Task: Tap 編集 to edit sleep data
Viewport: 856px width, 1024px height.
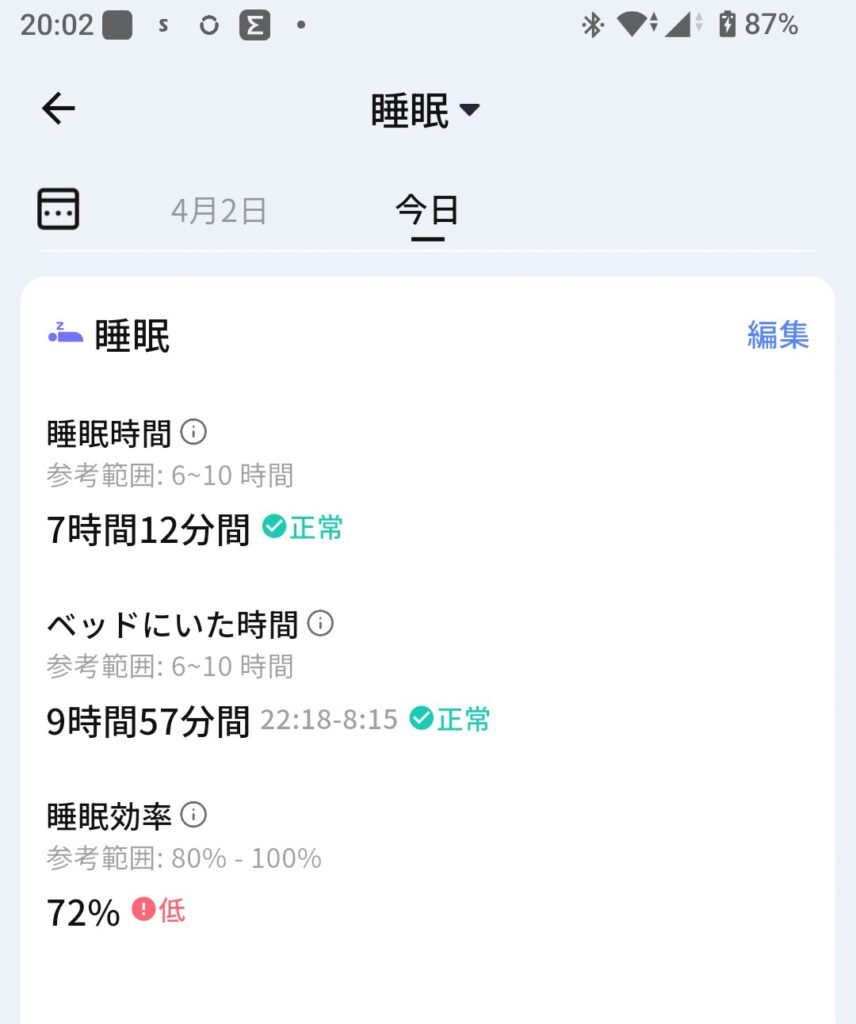Action: 777,335
